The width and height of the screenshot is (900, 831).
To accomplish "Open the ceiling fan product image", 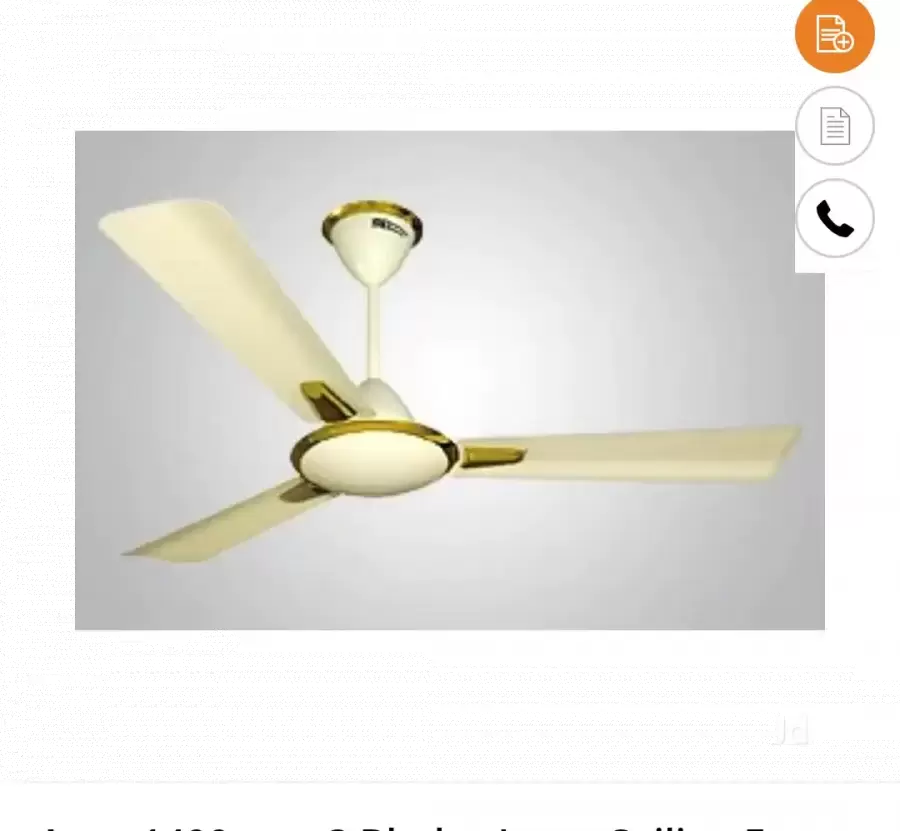I will [449, 380].
